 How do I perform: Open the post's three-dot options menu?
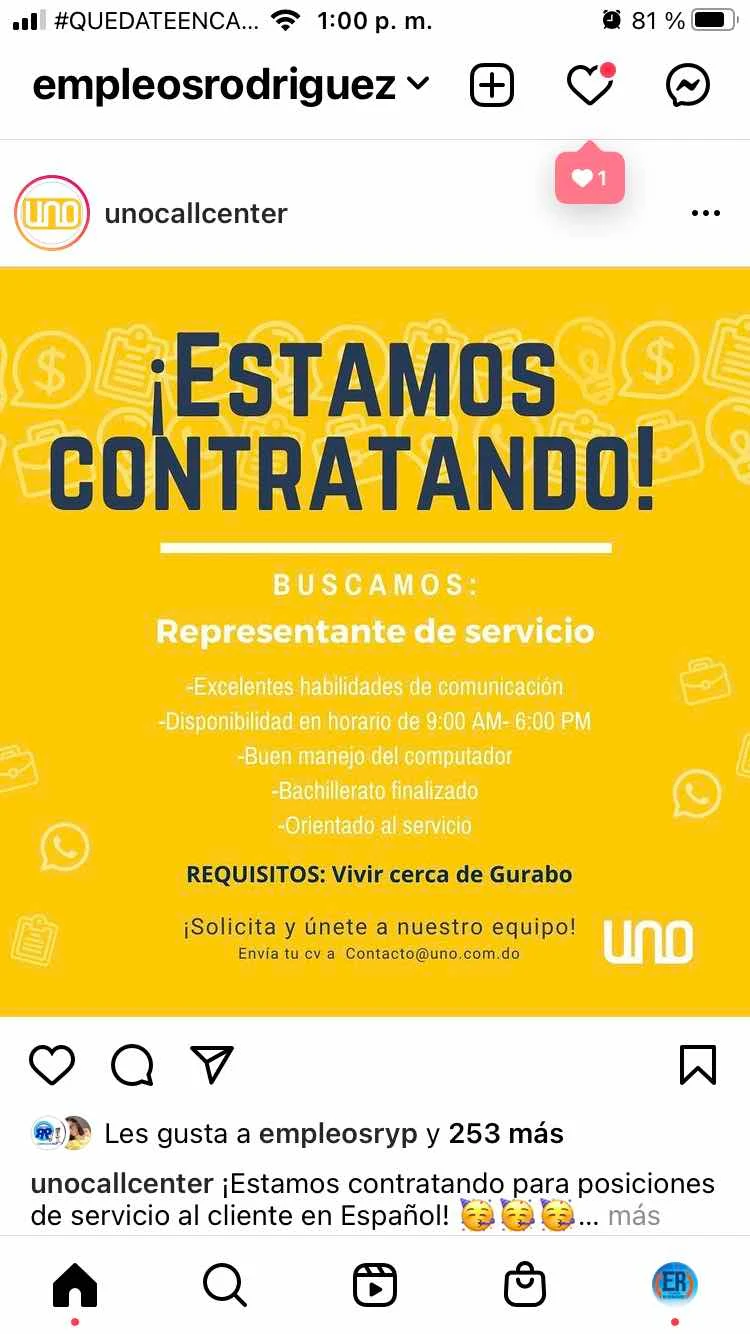click(706, 213)
